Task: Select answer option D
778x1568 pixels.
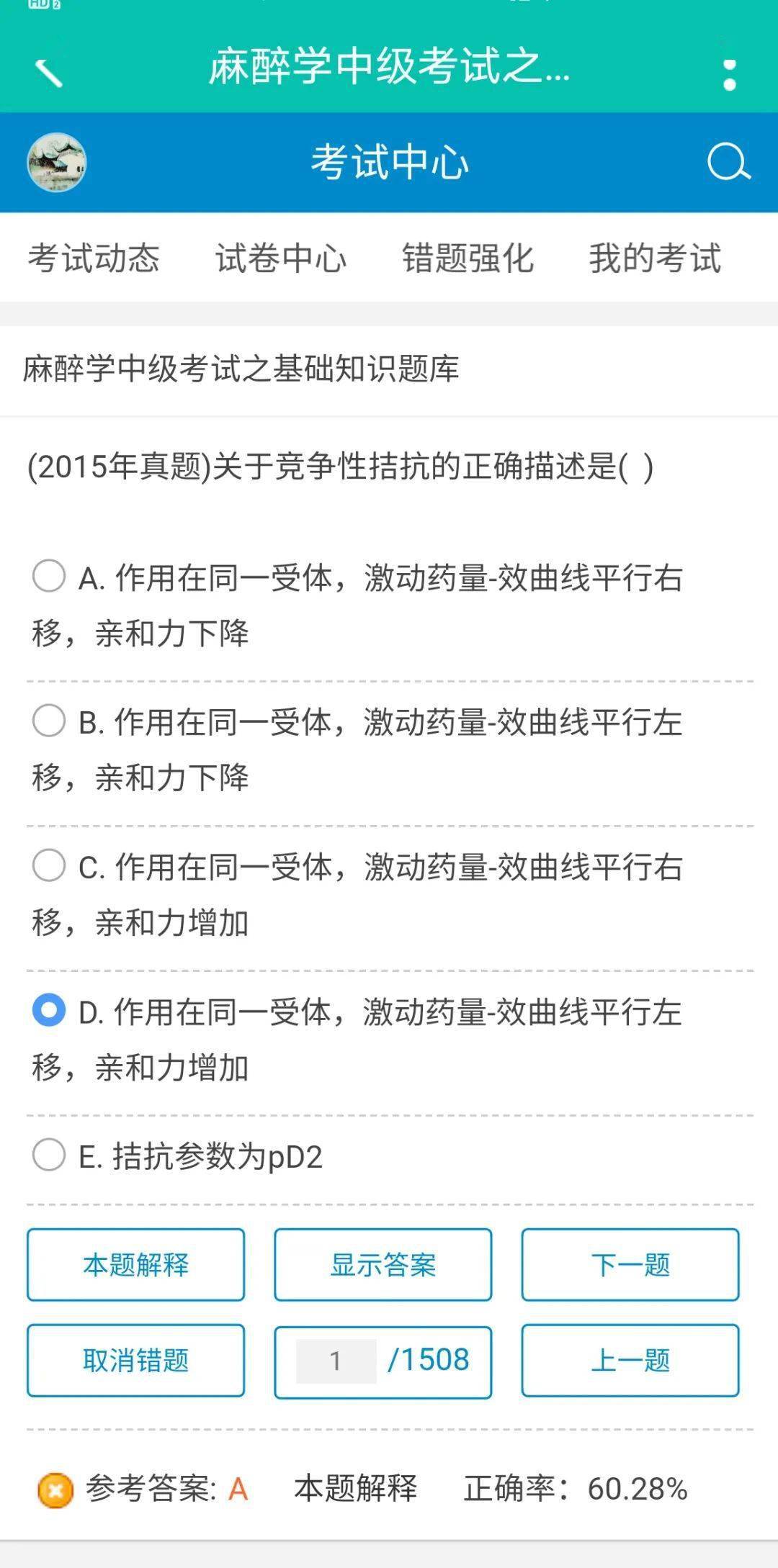Action: coord(49,1010)
